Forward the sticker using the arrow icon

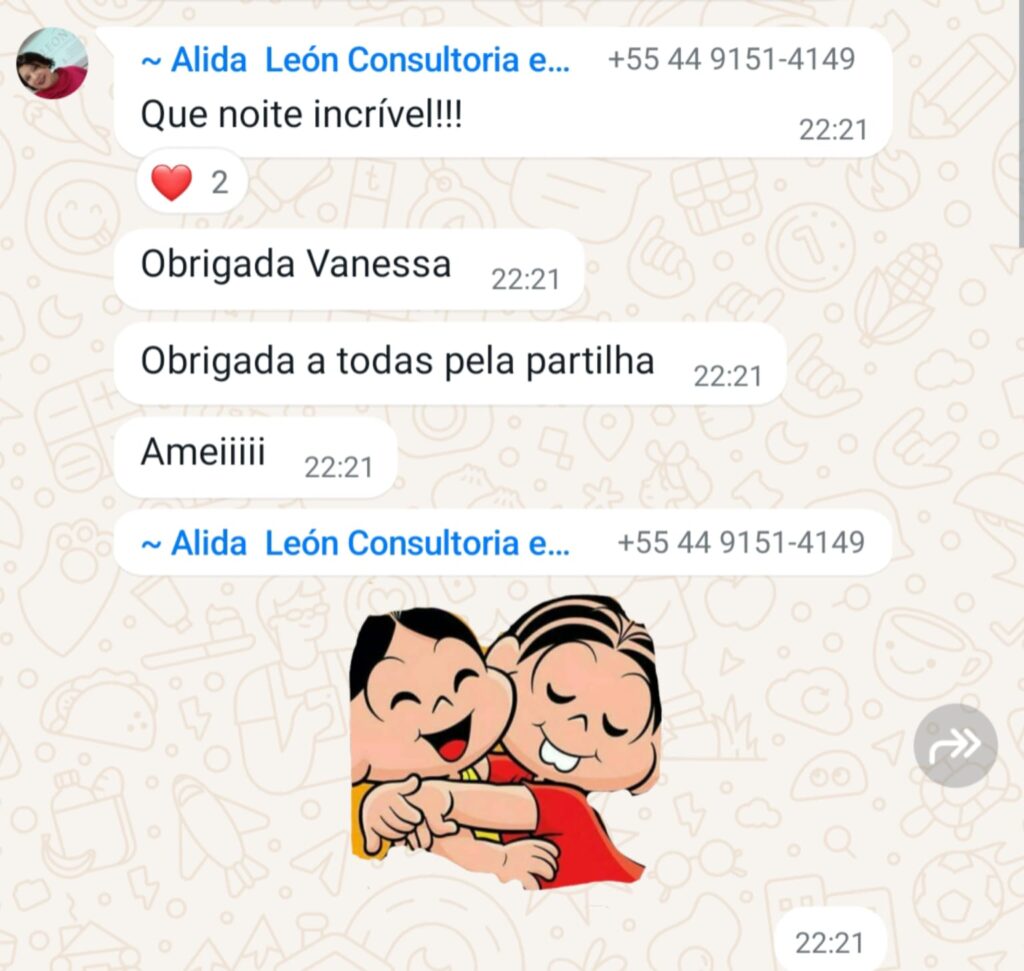(x=955, y=745)
